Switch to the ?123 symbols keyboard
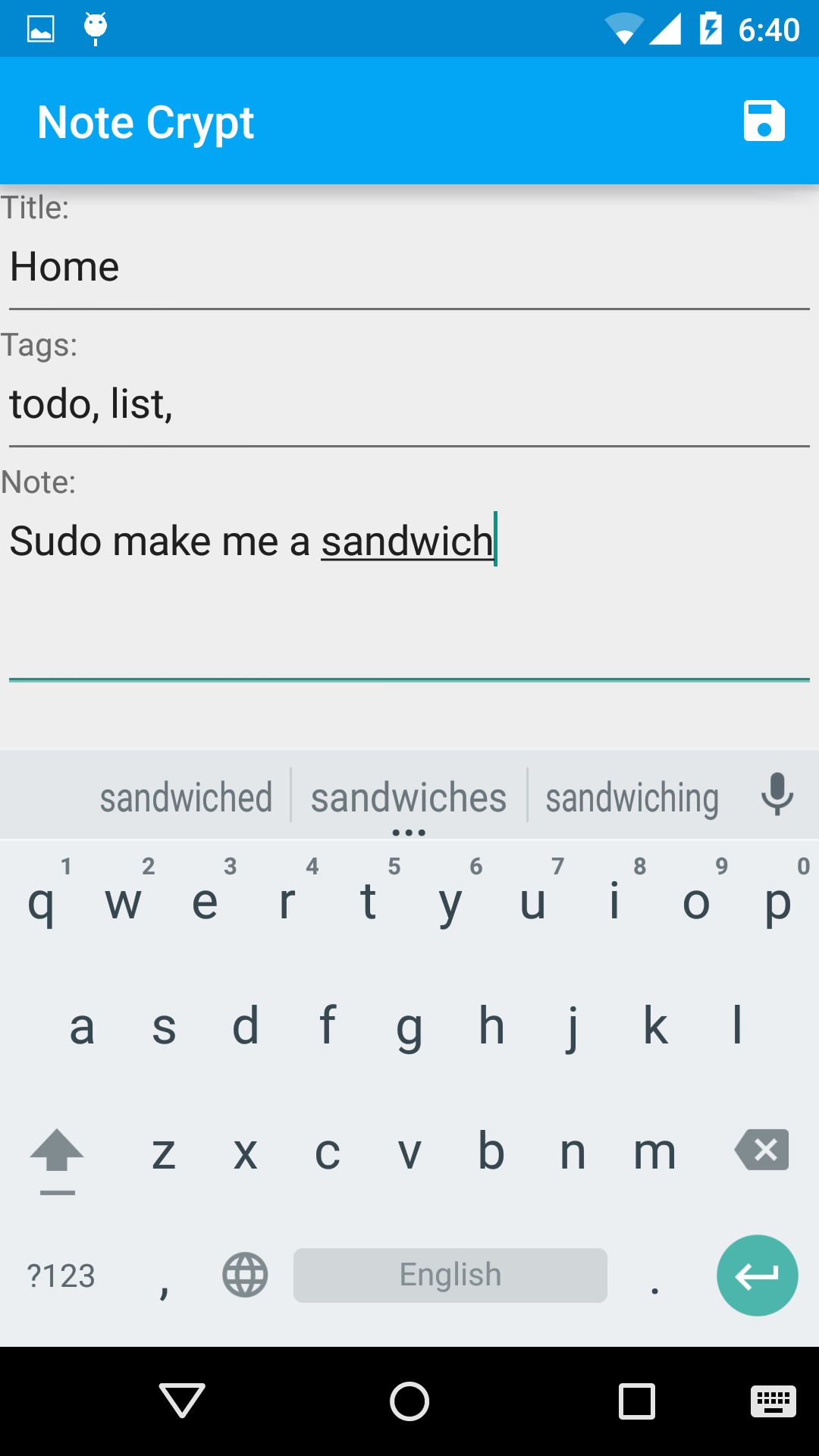The image size is (819, 1456). [x=61, y=1276]
